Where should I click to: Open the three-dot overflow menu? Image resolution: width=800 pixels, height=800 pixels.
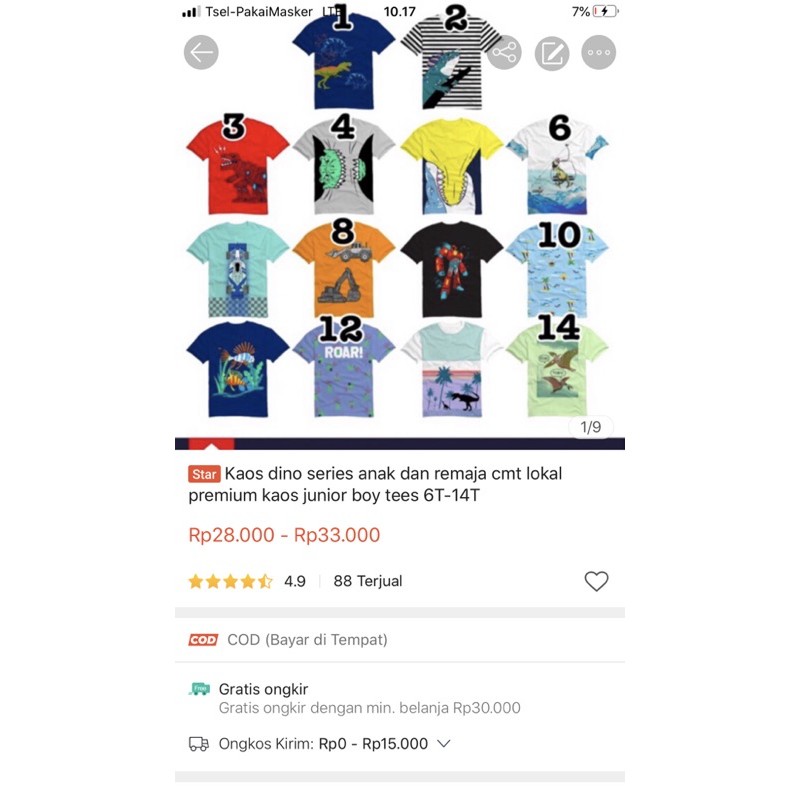pos(598,53)
